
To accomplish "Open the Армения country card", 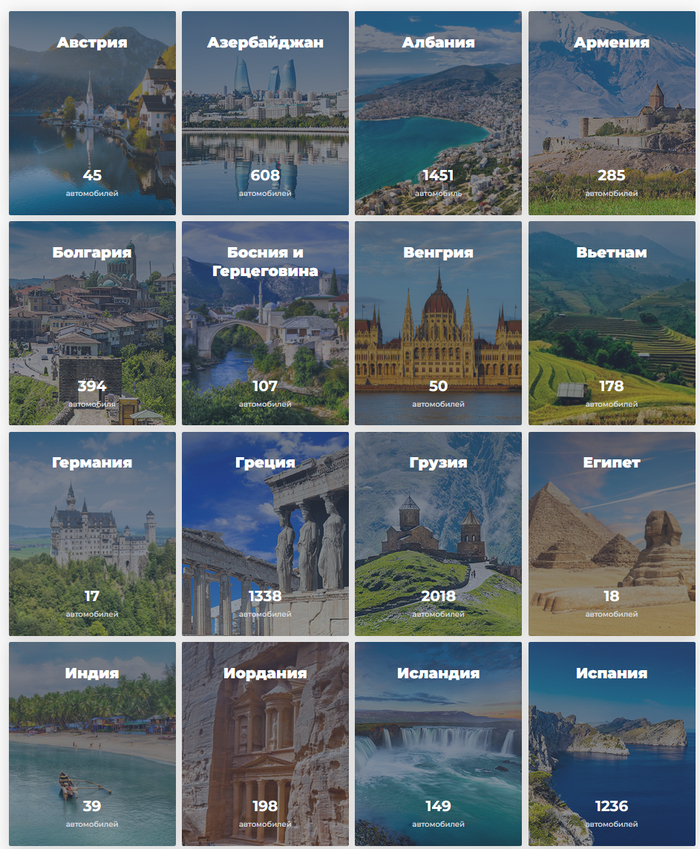I will 611,113.
